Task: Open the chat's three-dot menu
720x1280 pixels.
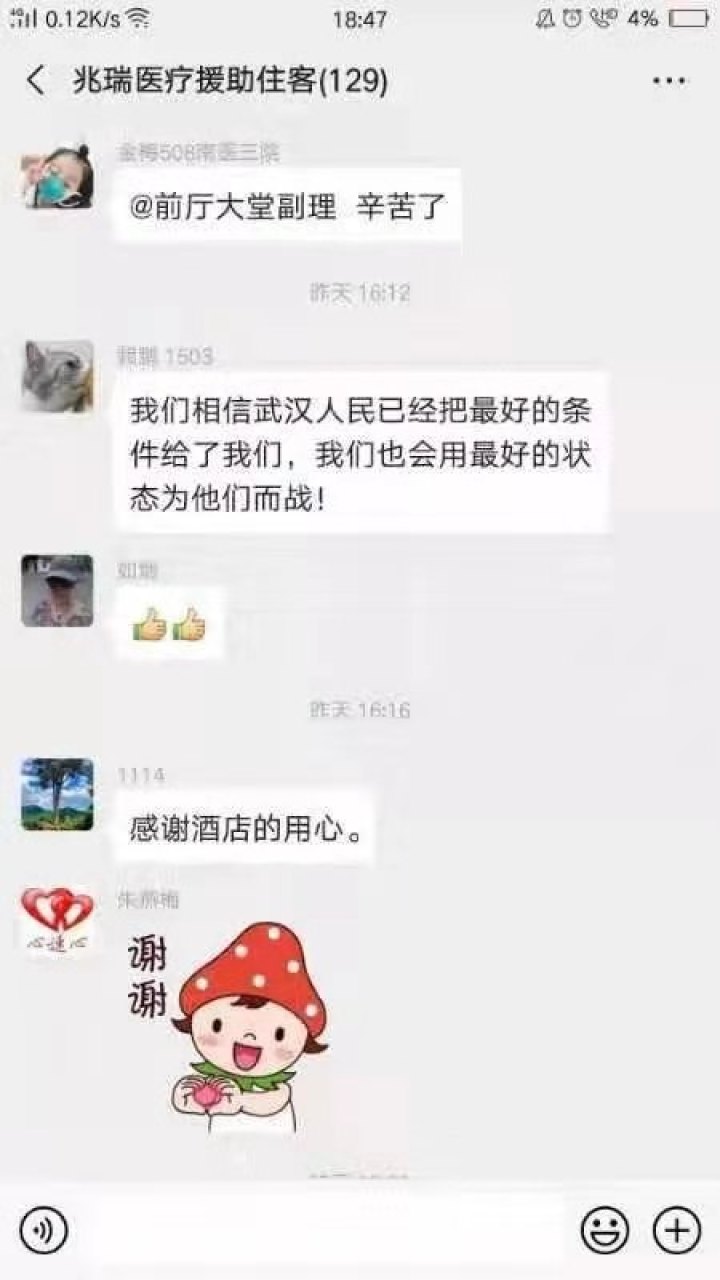Action: [x=668, y=81]
